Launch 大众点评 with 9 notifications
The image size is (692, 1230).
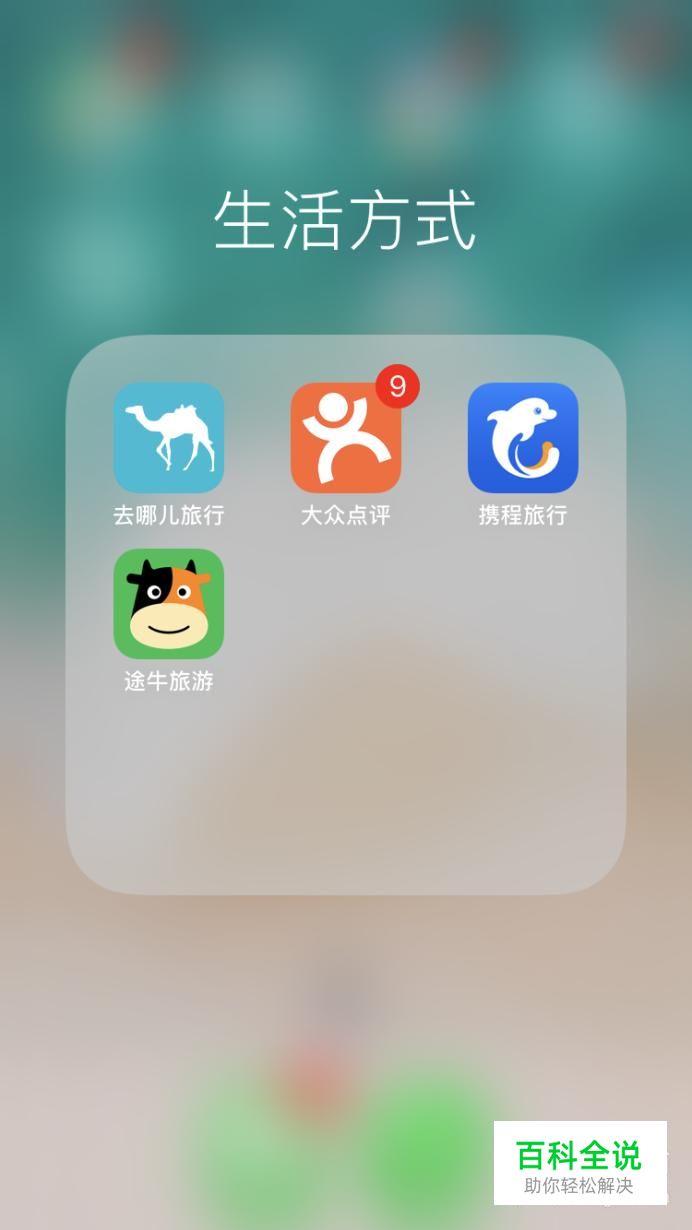point(345,438)
